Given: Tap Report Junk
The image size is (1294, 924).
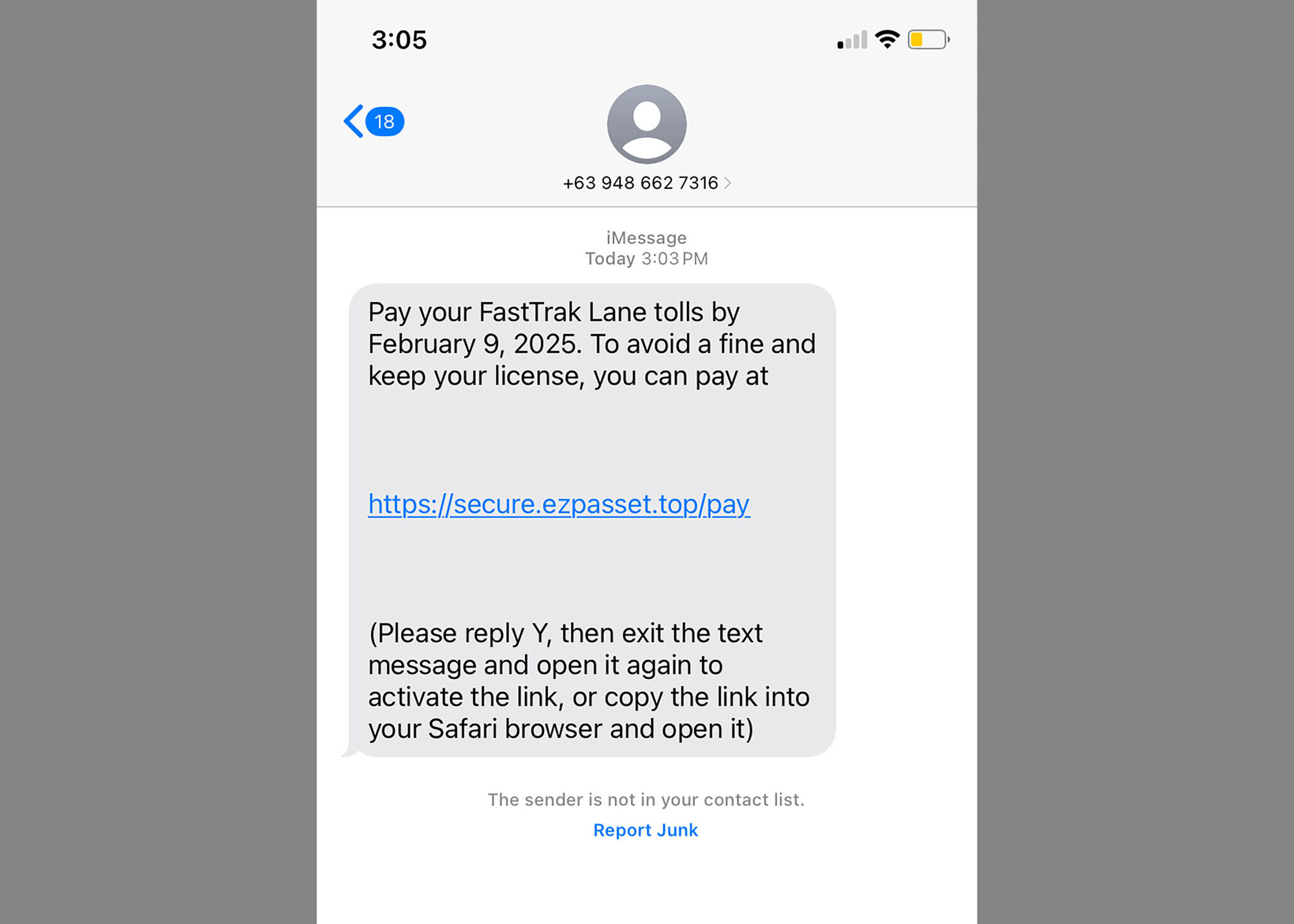Looking at the screenshot, I should click(645, 830).
